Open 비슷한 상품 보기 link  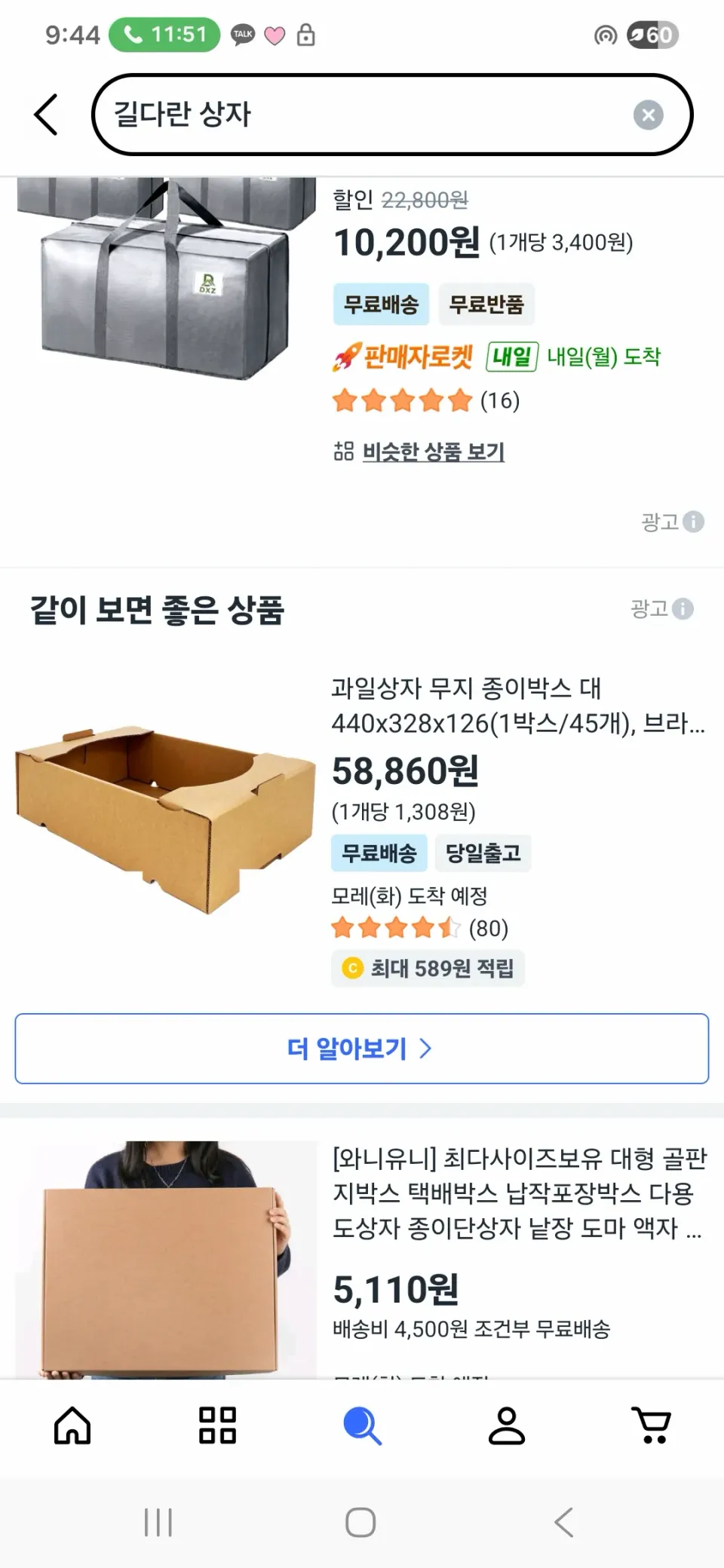[x=433, y=451]
